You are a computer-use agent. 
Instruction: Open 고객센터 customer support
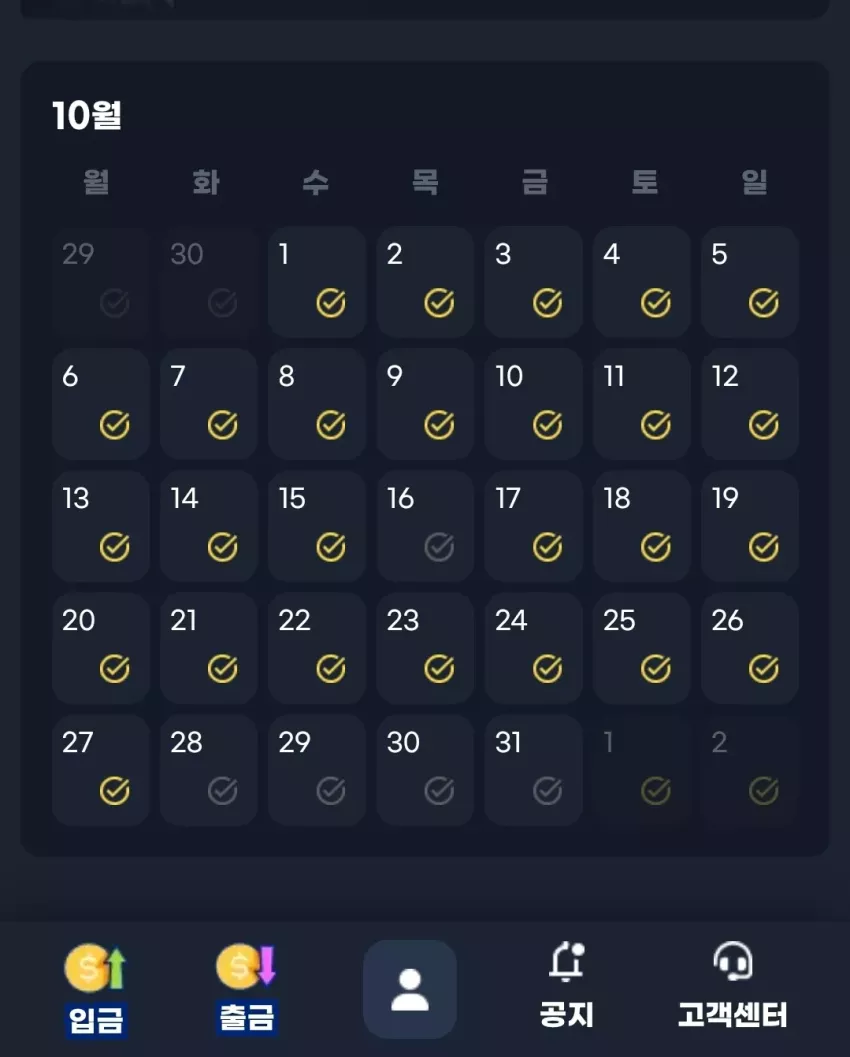tap(732, 986)
